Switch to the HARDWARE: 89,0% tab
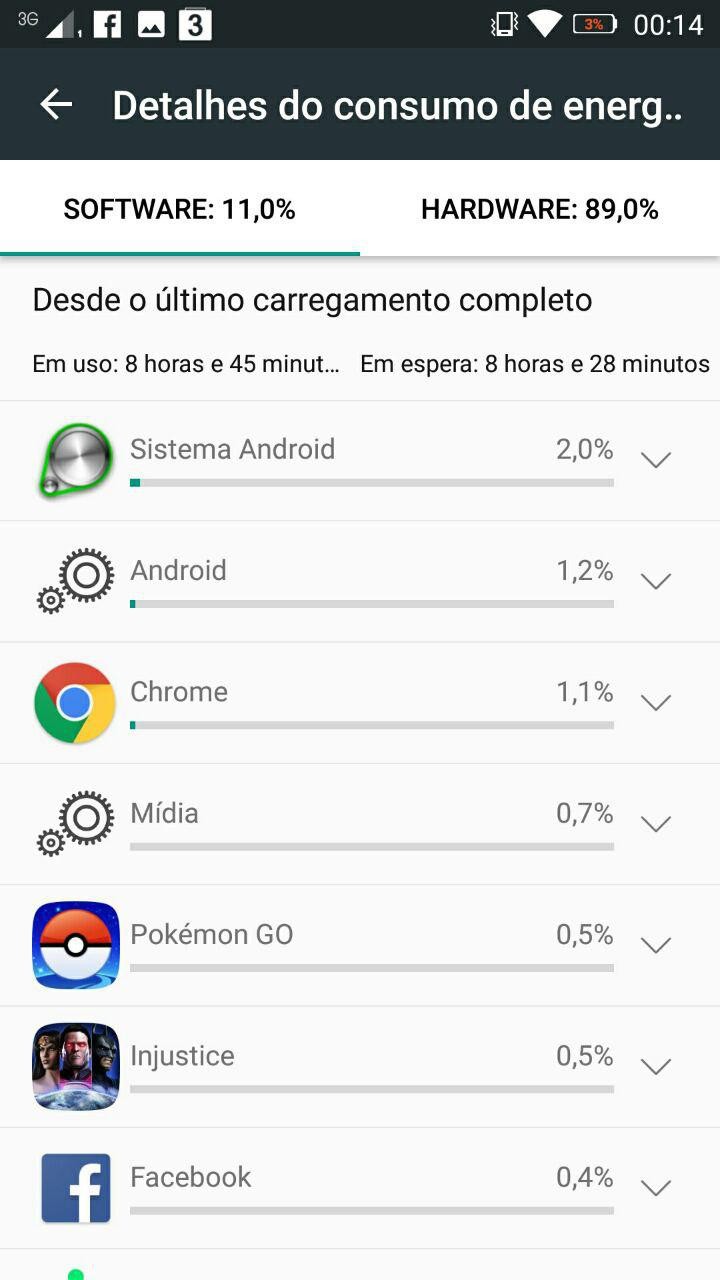Viewport: 720px width, 1280px height. pyautogui.click(x=540, y=209)
